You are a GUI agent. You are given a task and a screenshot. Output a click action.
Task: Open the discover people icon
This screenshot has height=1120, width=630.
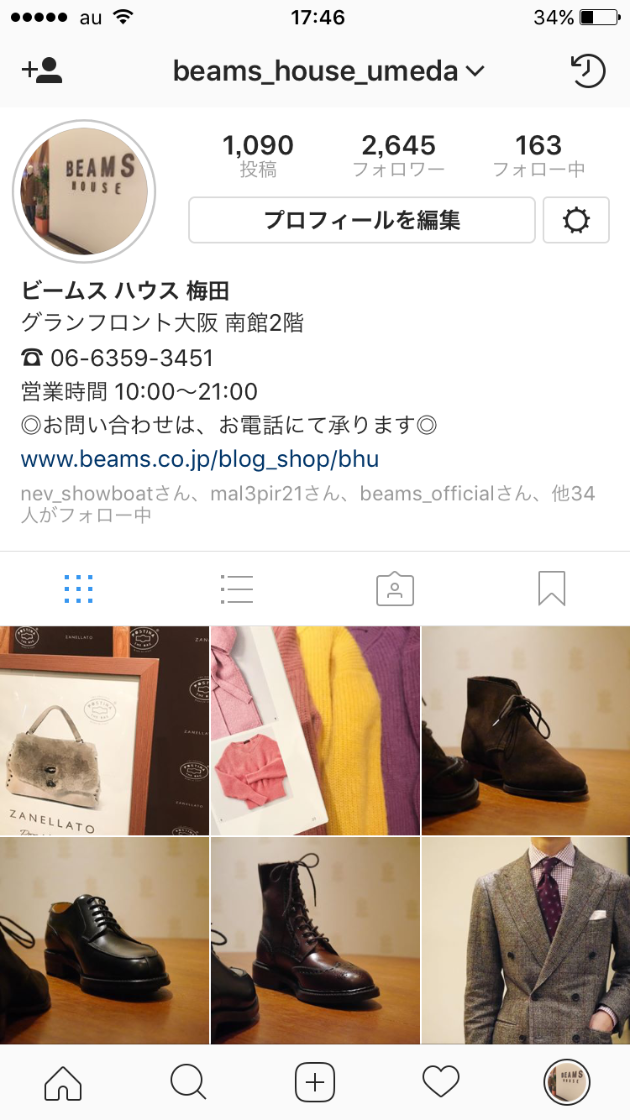click(x=42, y=70)
